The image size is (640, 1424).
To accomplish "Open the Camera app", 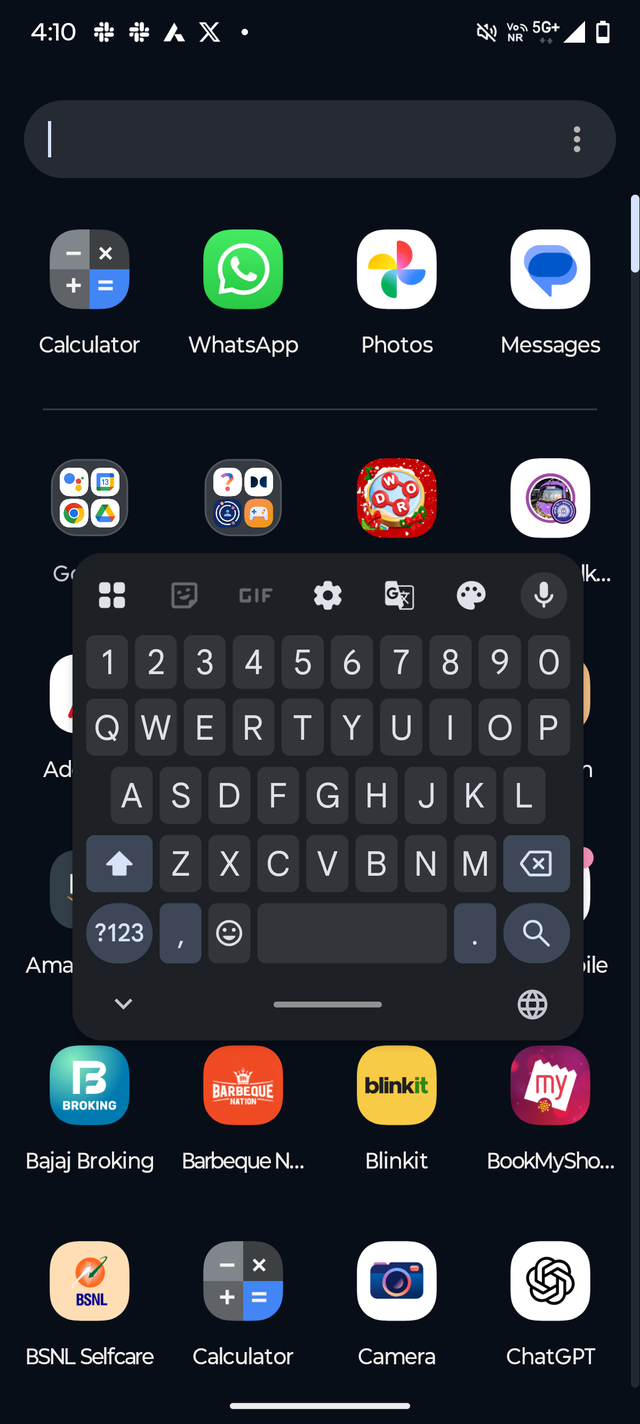I will [x=397, y=1282].
